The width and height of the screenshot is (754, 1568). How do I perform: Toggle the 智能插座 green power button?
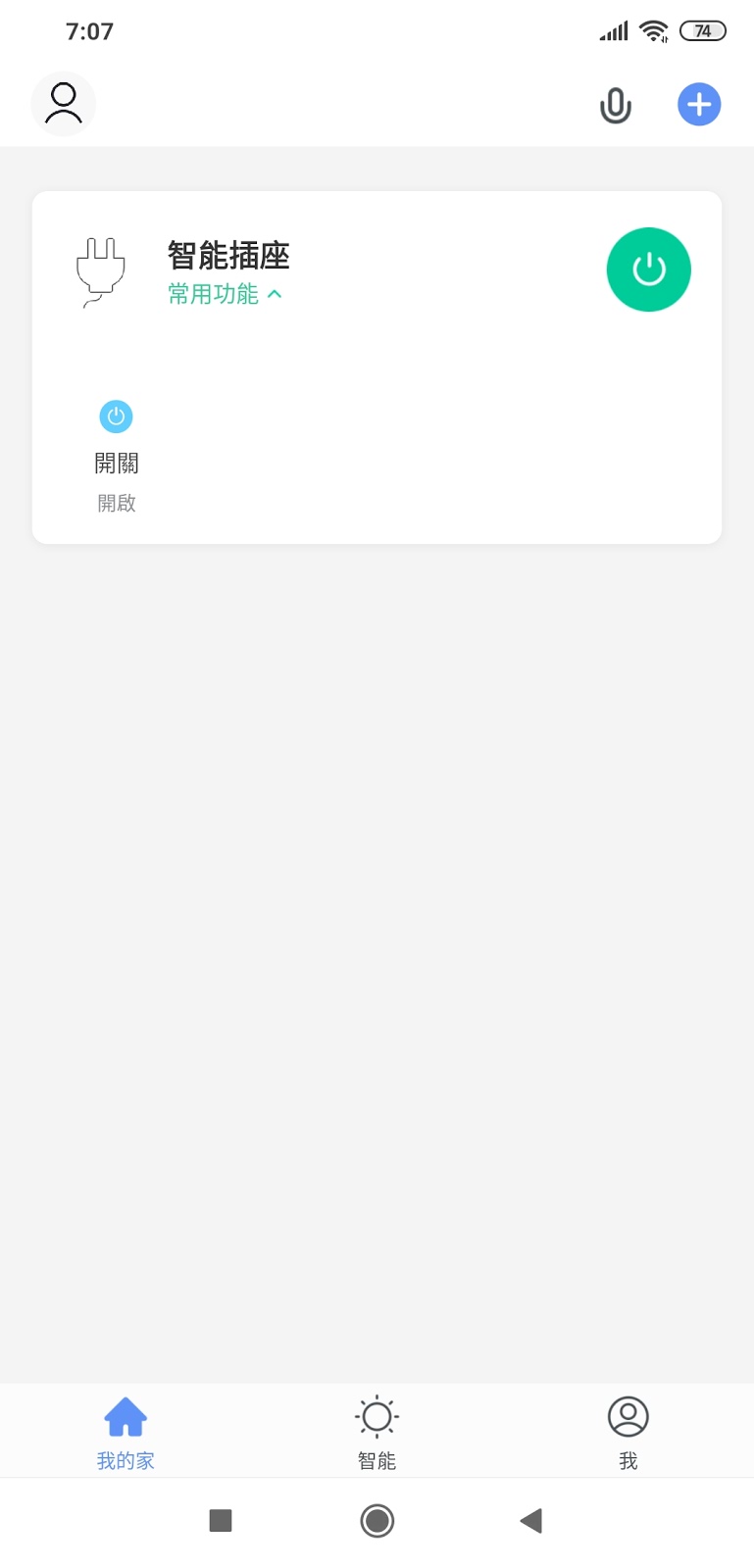pyautogui.click(x=648, y=269)
